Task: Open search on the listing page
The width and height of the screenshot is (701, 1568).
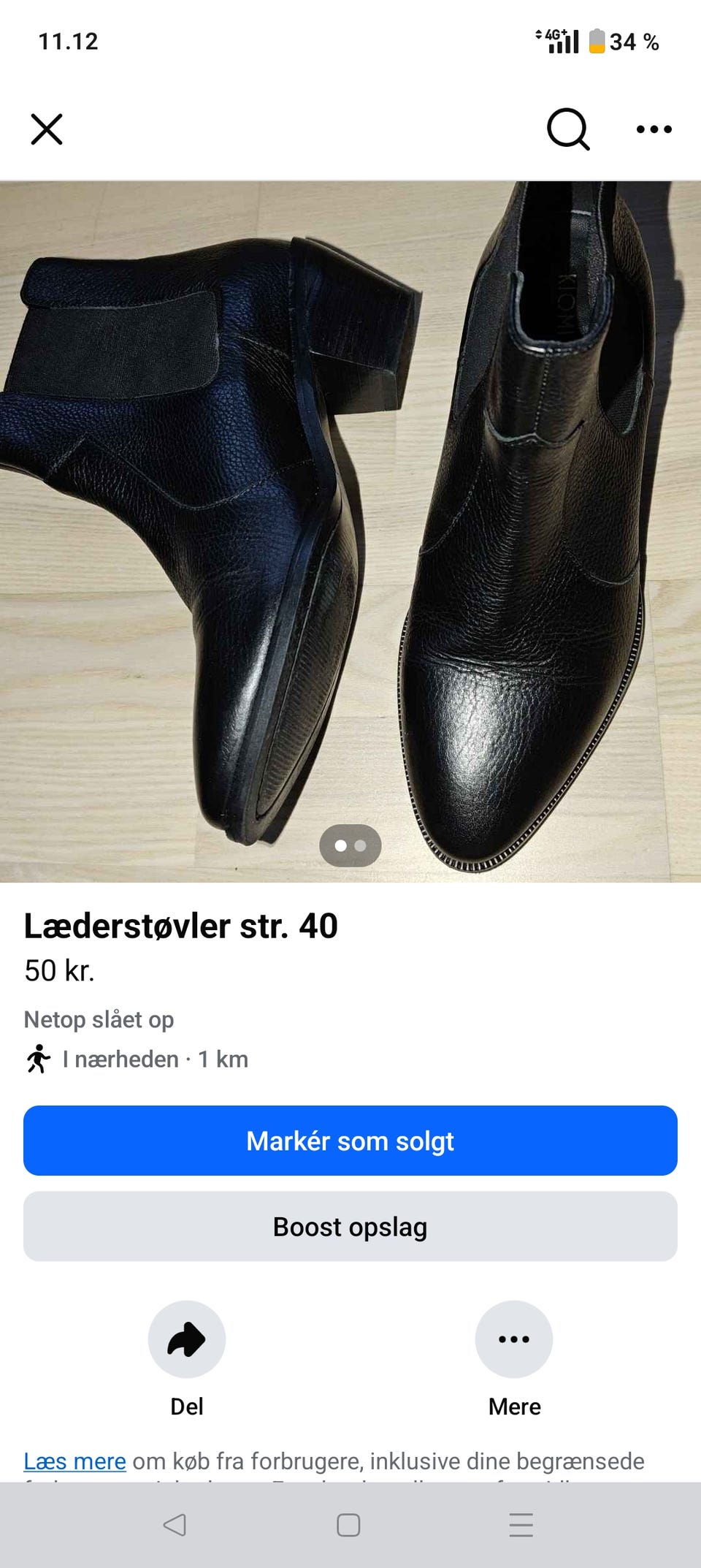Action: [x=568, y=129]
